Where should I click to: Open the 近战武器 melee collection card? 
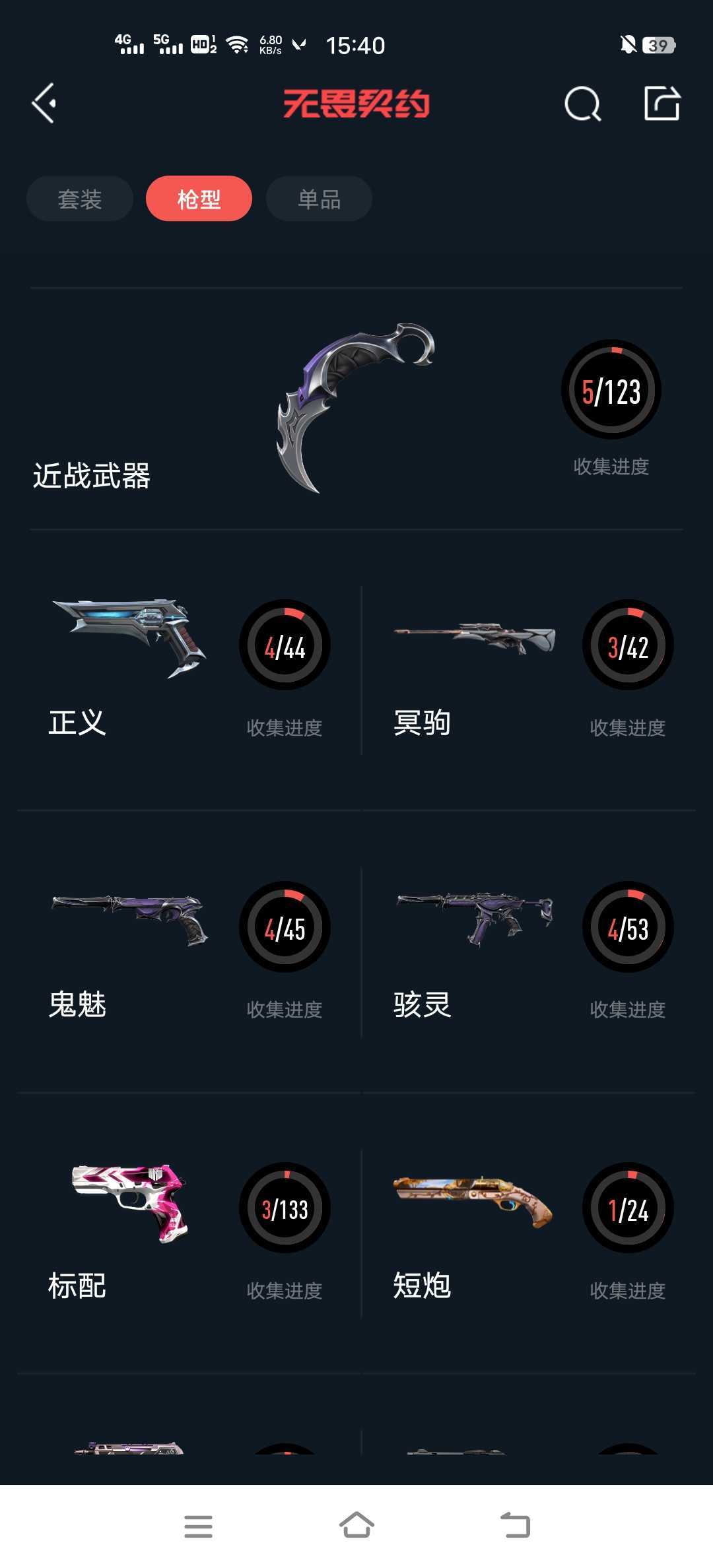(x=356, y=409)
